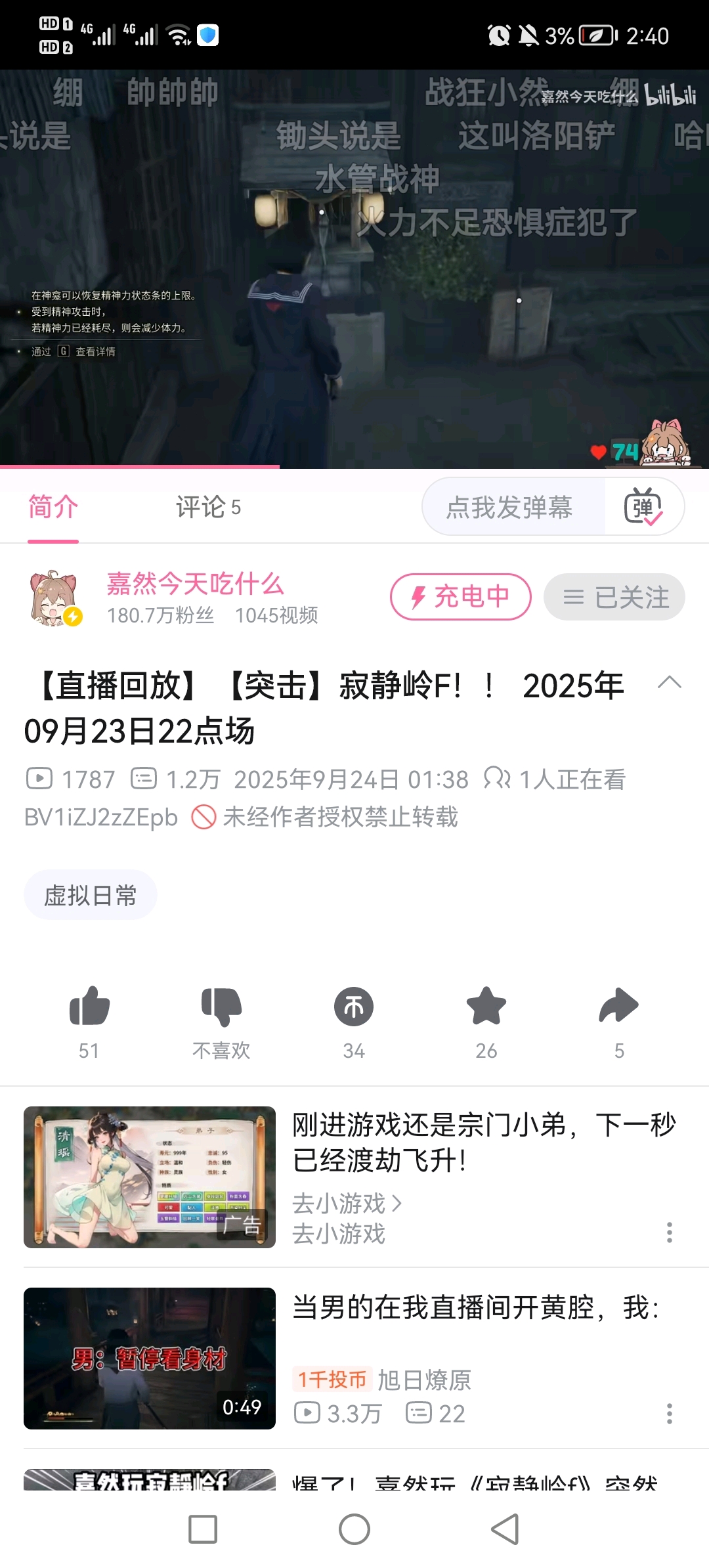Like this video with thumbs up

click(89, 1007)
